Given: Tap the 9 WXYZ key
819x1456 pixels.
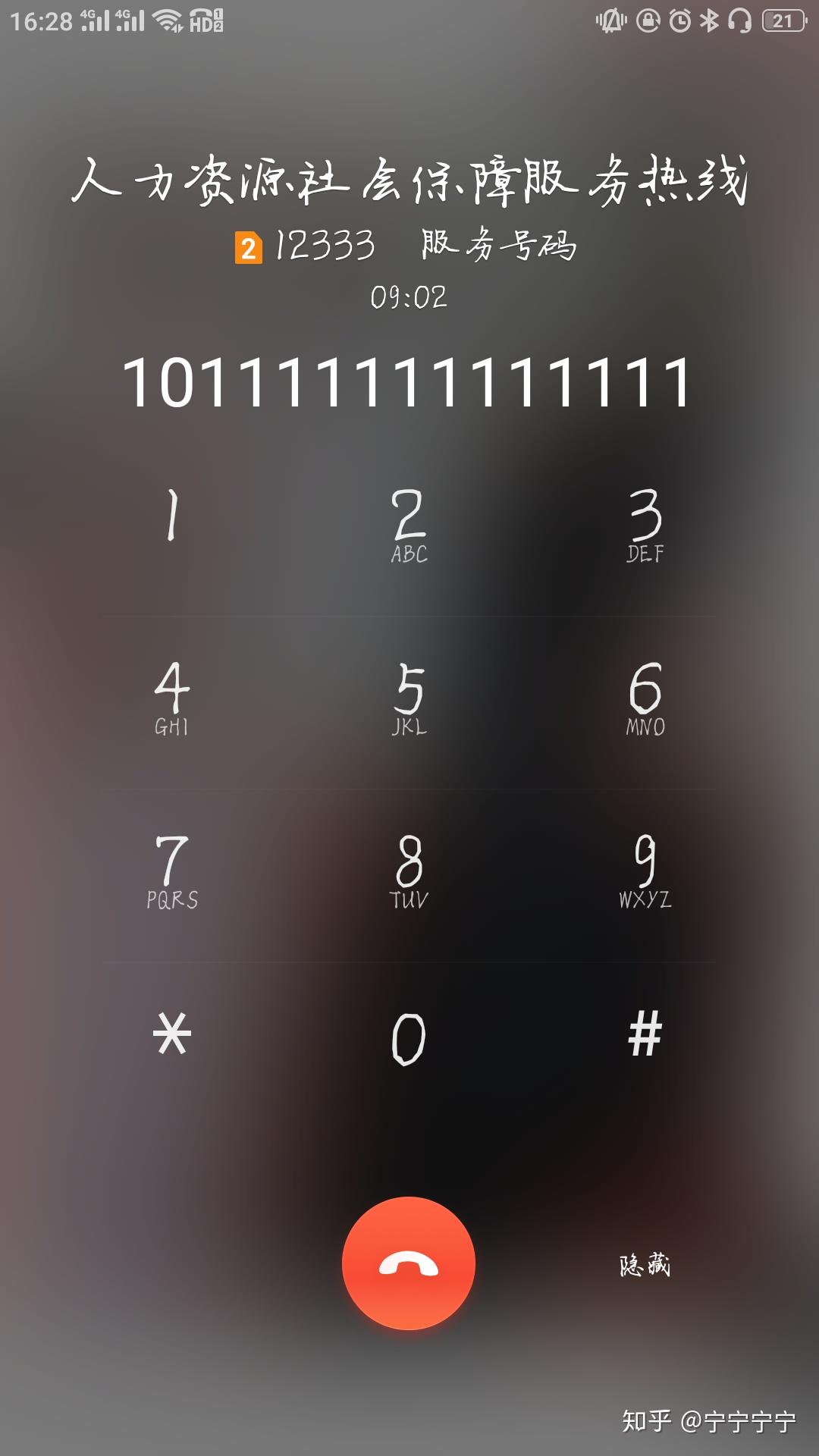Looking at the screenshot, I should (x=645, y=871).
